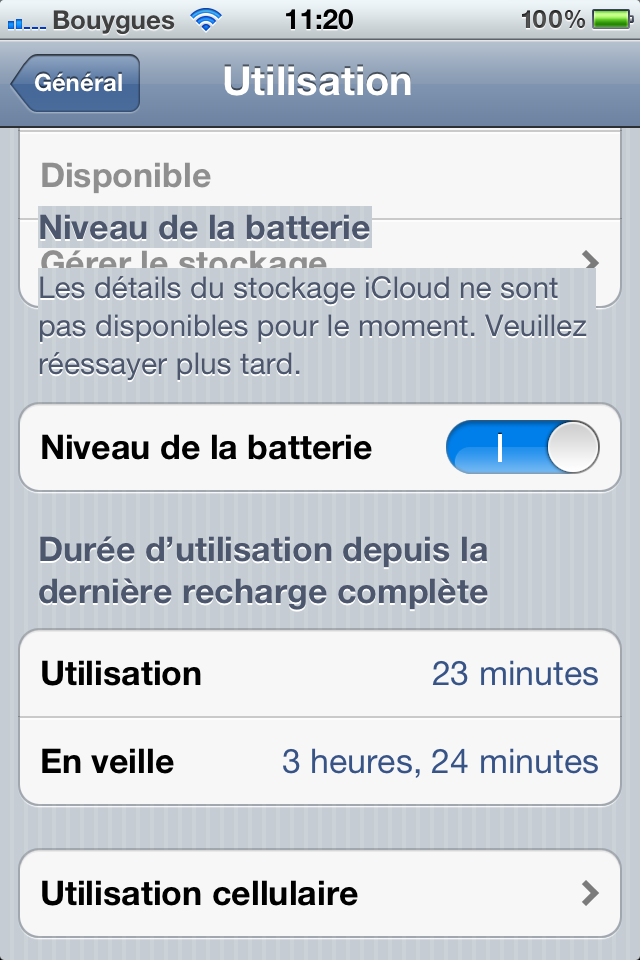
Task: Go back to Général settings
Action: 76,83
